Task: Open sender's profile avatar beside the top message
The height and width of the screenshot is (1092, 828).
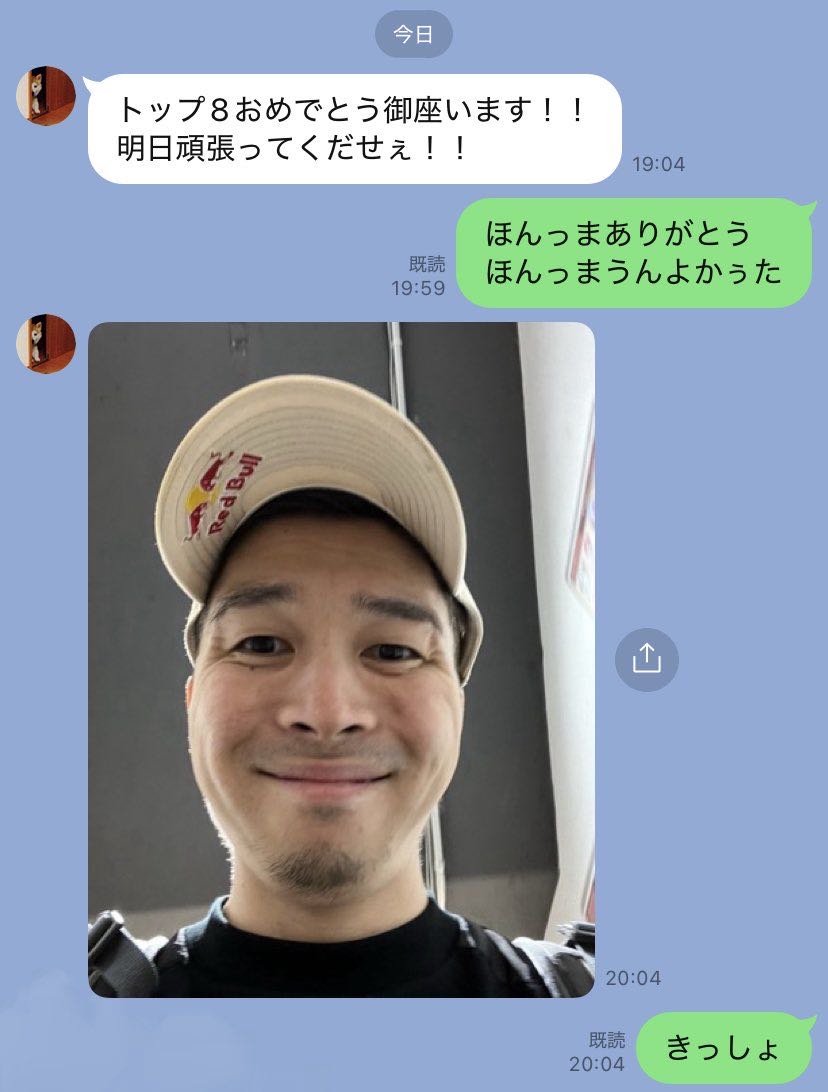Action: tap(46, 96)
